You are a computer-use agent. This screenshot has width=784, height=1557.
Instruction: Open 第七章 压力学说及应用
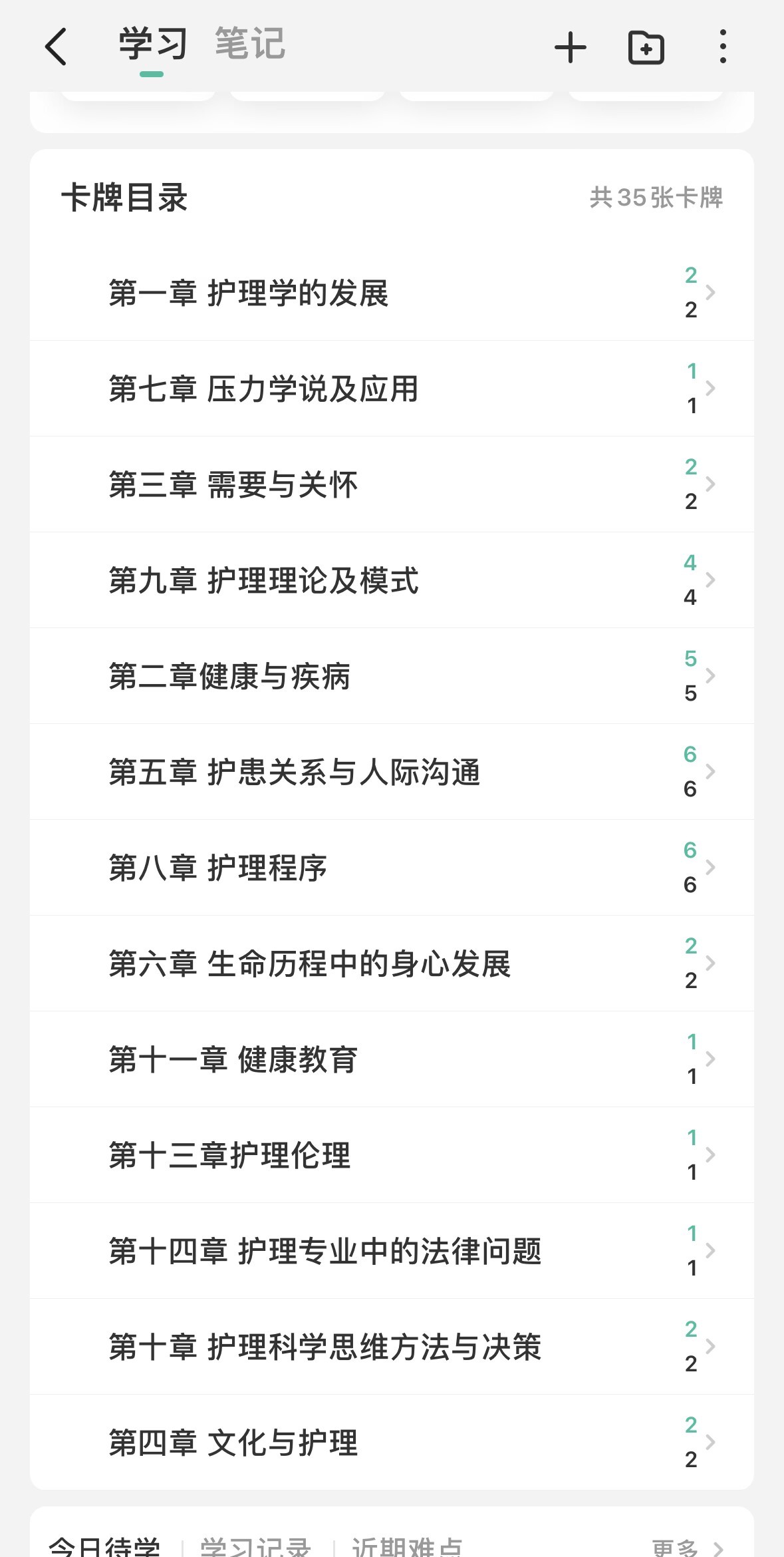[x=392, y=389]
